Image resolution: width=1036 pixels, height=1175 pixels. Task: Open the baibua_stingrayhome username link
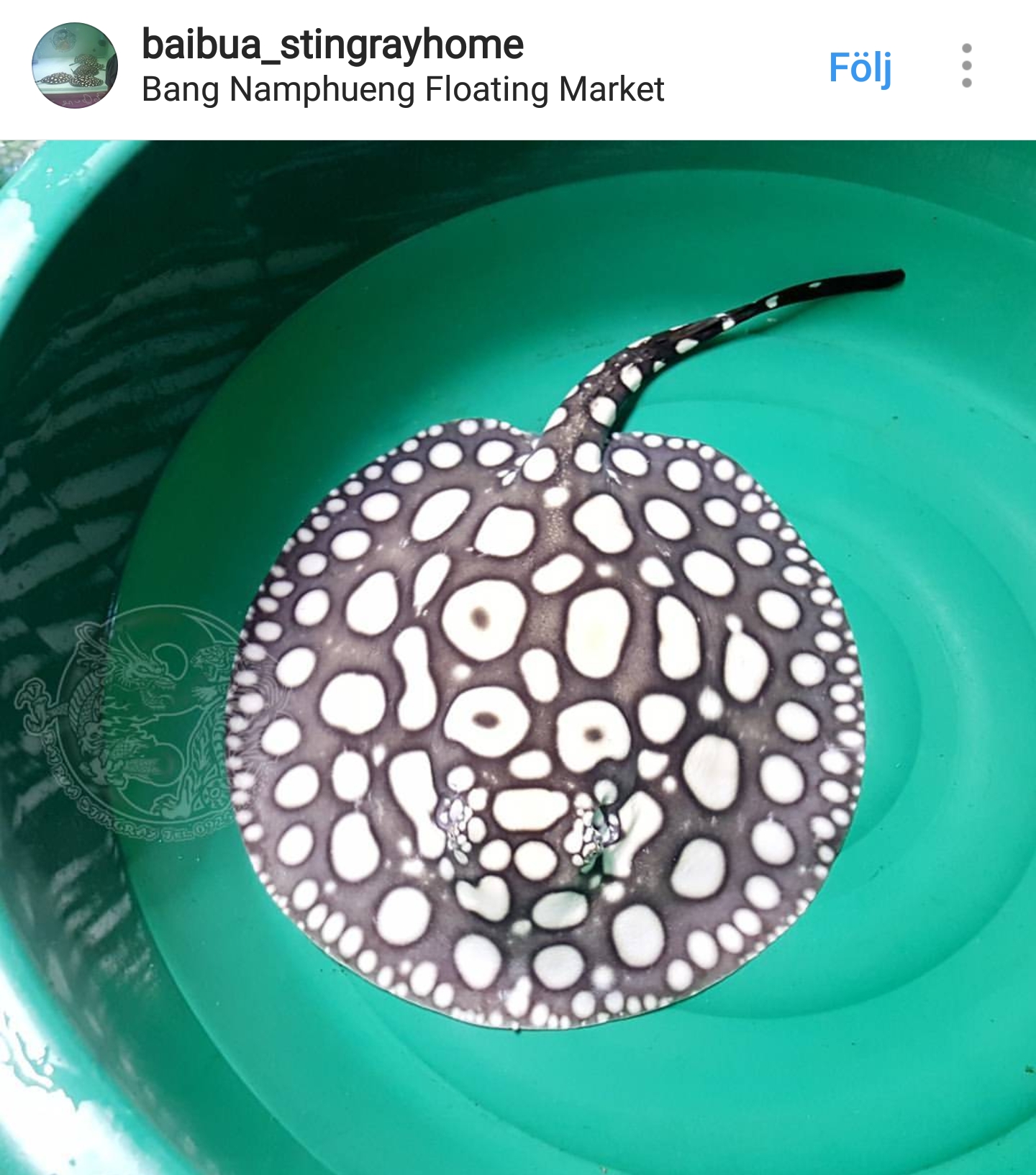point(332,45)
